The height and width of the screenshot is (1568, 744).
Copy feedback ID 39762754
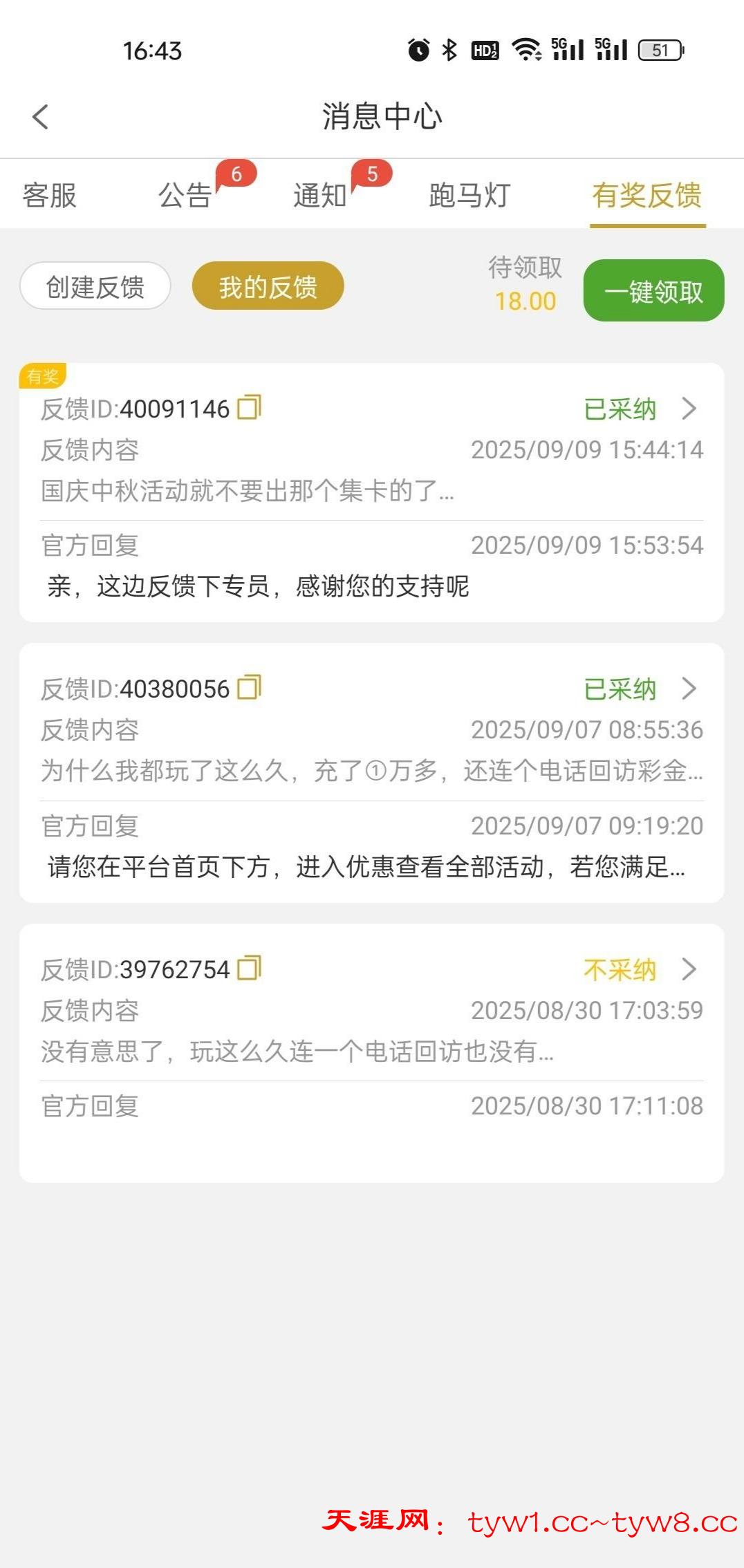(249, 969)
